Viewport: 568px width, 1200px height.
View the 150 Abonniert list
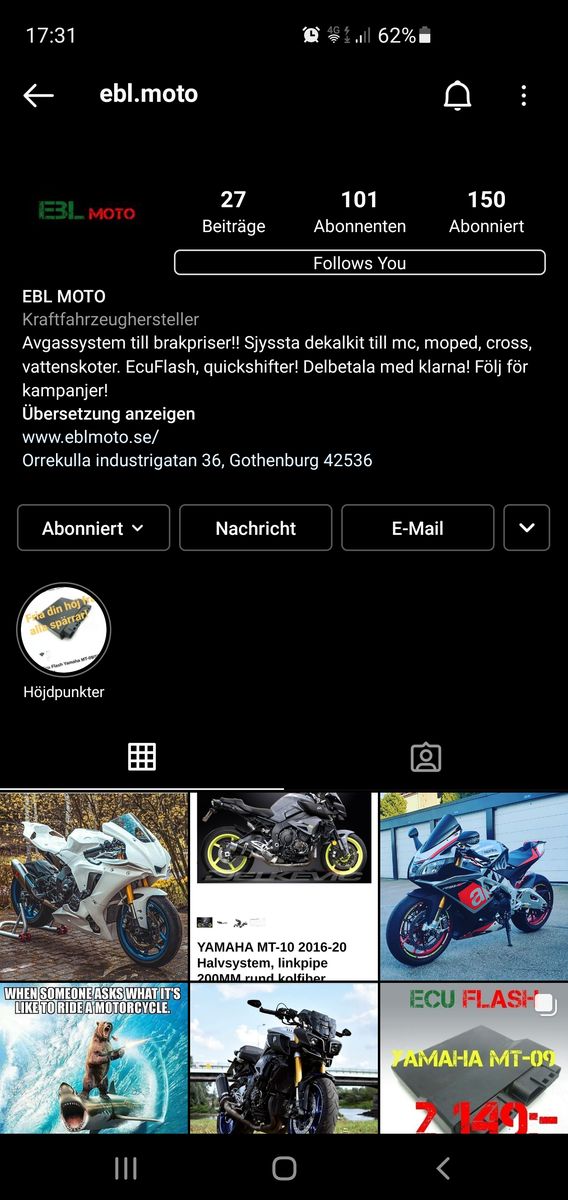[486, 212]
